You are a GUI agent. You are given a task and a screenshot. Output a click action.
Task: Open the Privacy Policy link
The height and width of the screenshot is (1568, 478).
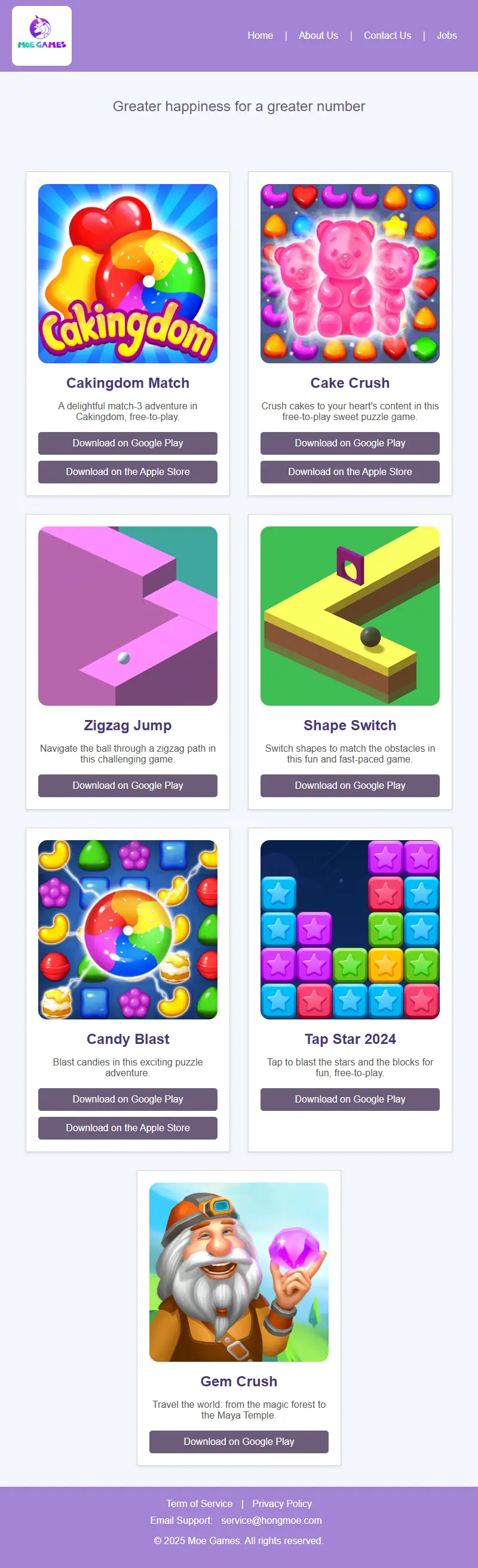(x=282, y=1503)
